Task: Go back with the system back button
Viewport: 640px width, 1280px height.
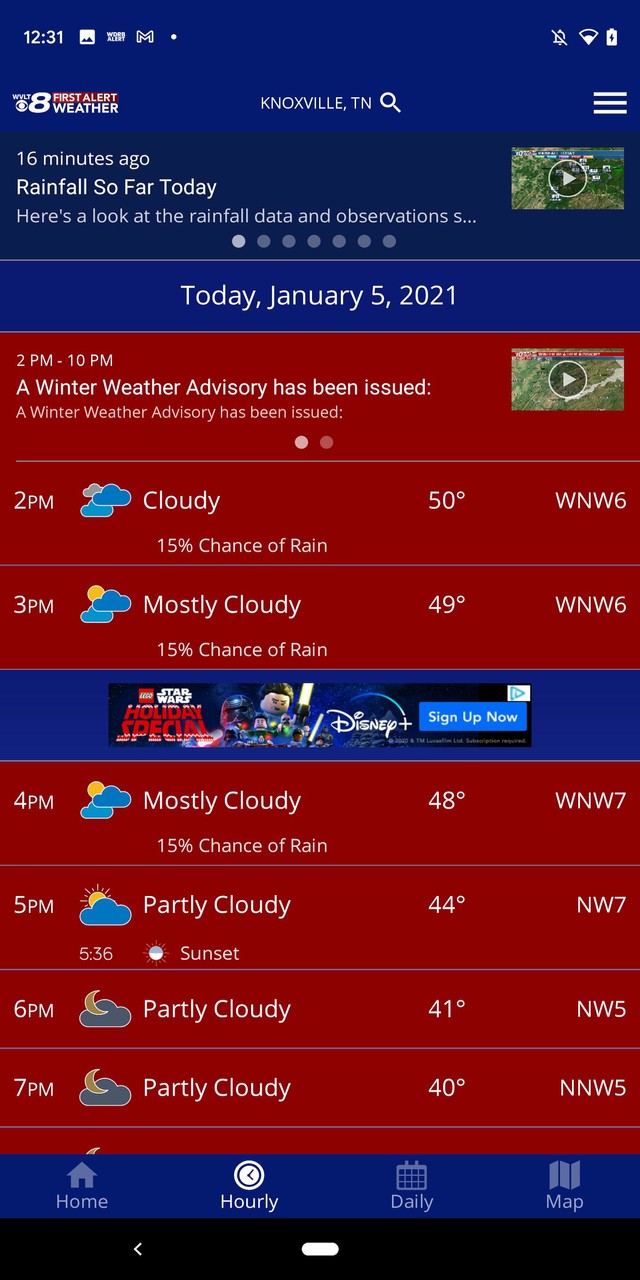Action: [138, 1248]
